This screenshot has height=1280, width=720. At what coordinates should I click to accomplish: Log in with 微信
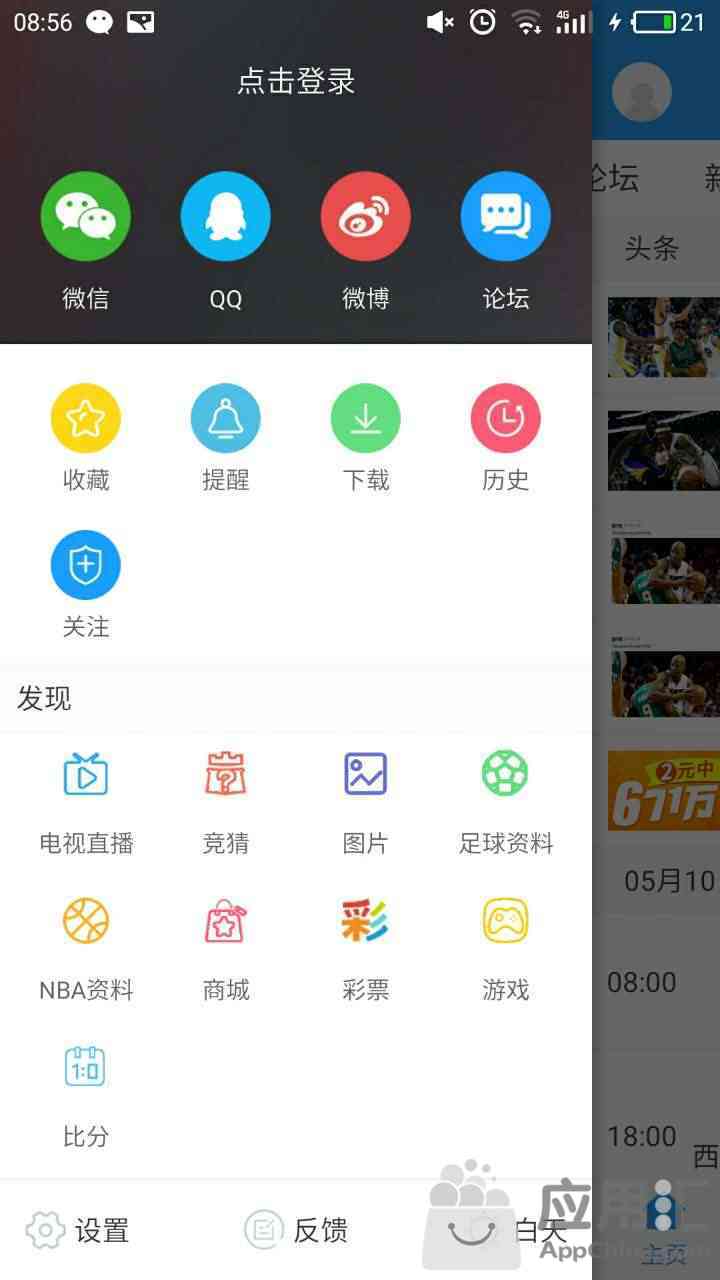point(86,217)
